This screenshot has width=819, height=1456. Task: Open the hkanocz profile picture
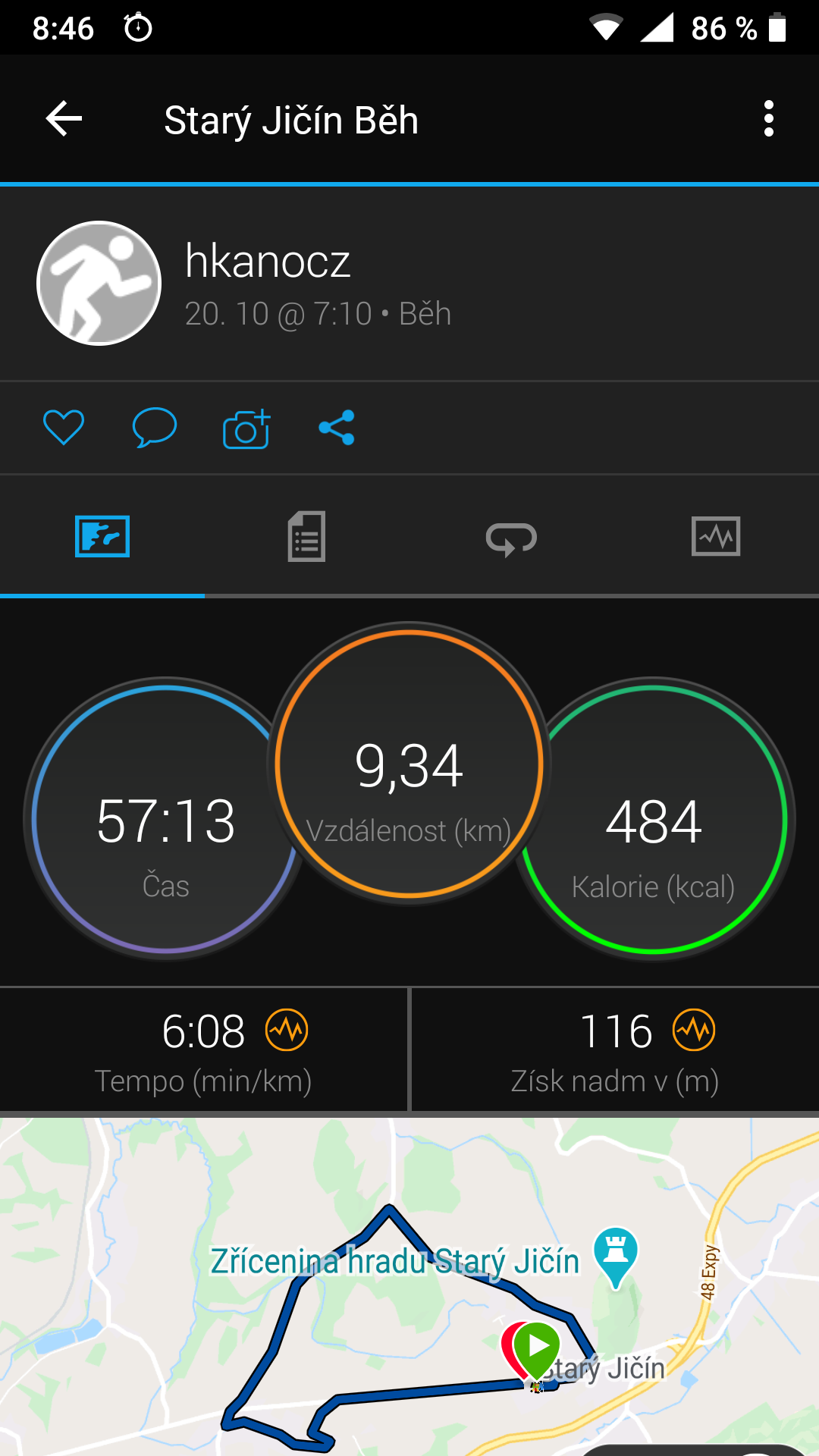click(99, 284)
